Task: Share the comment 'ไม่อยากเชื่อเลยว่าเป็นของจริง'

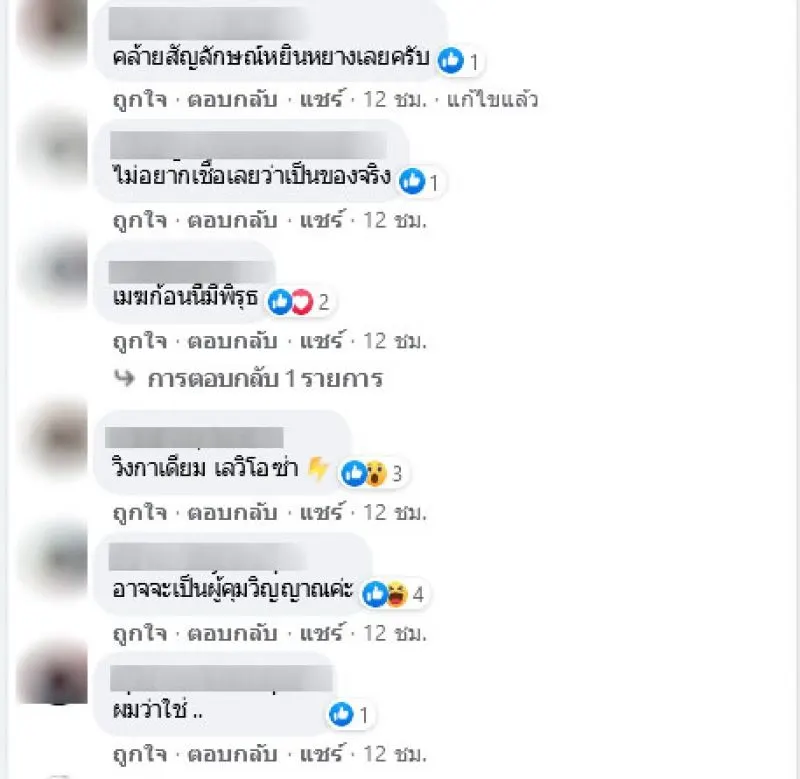Action: [x=320, y=220]
